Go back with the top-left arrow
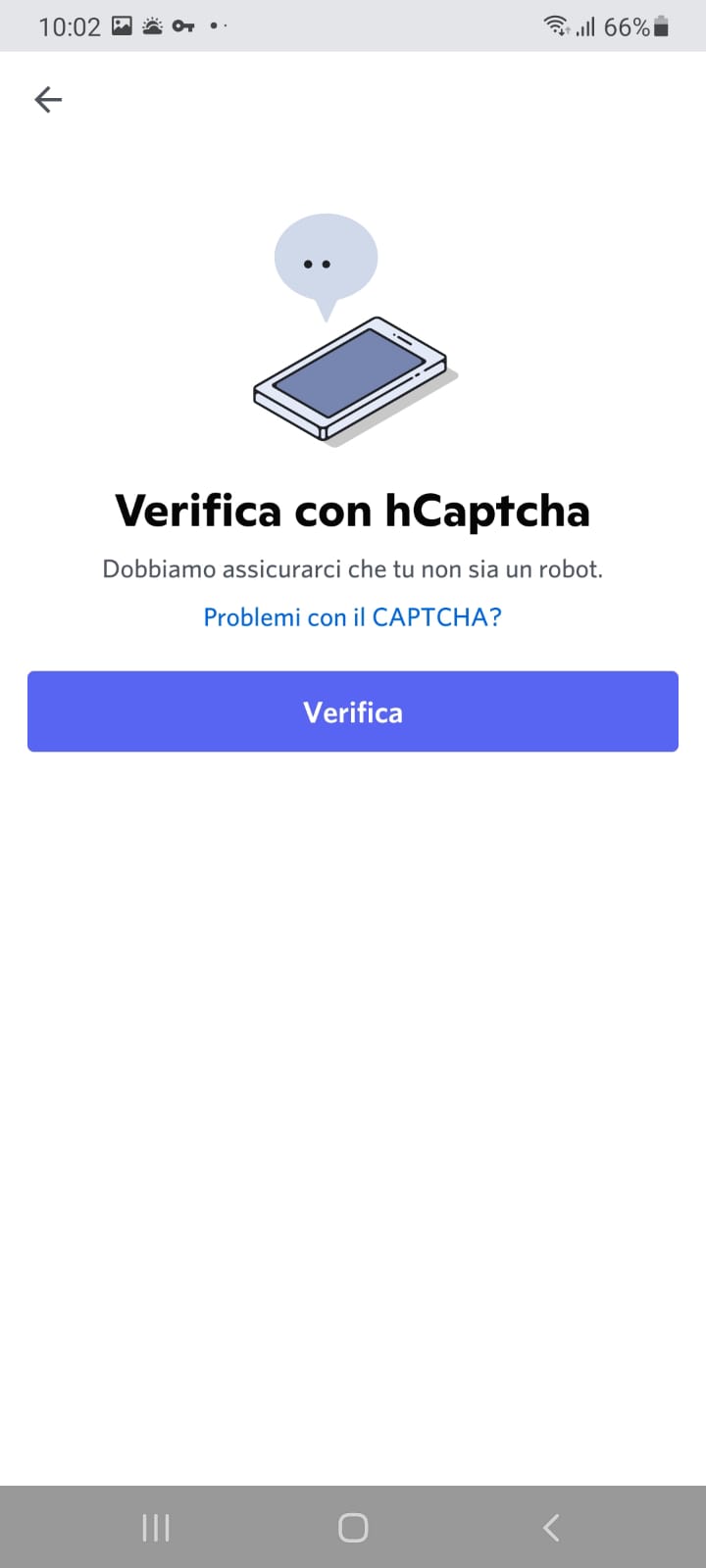 tap(48, 99)
